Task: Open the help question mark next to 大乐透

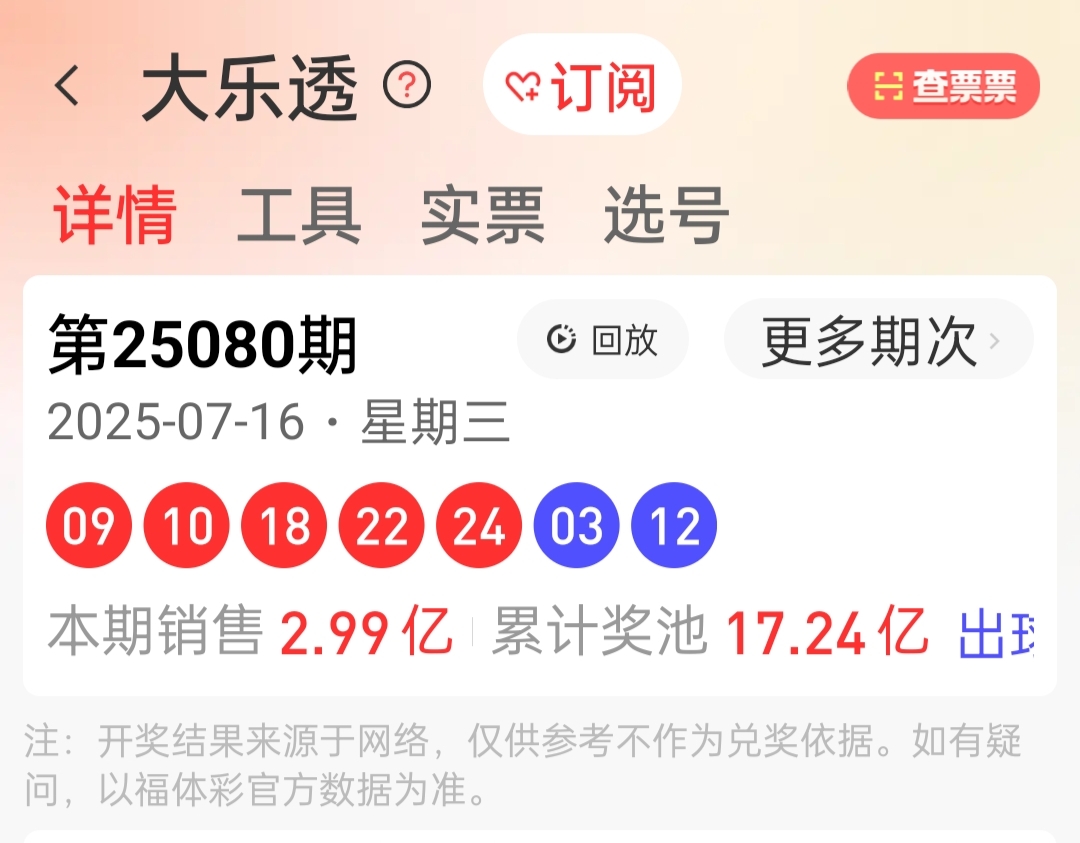Action: 407,86
